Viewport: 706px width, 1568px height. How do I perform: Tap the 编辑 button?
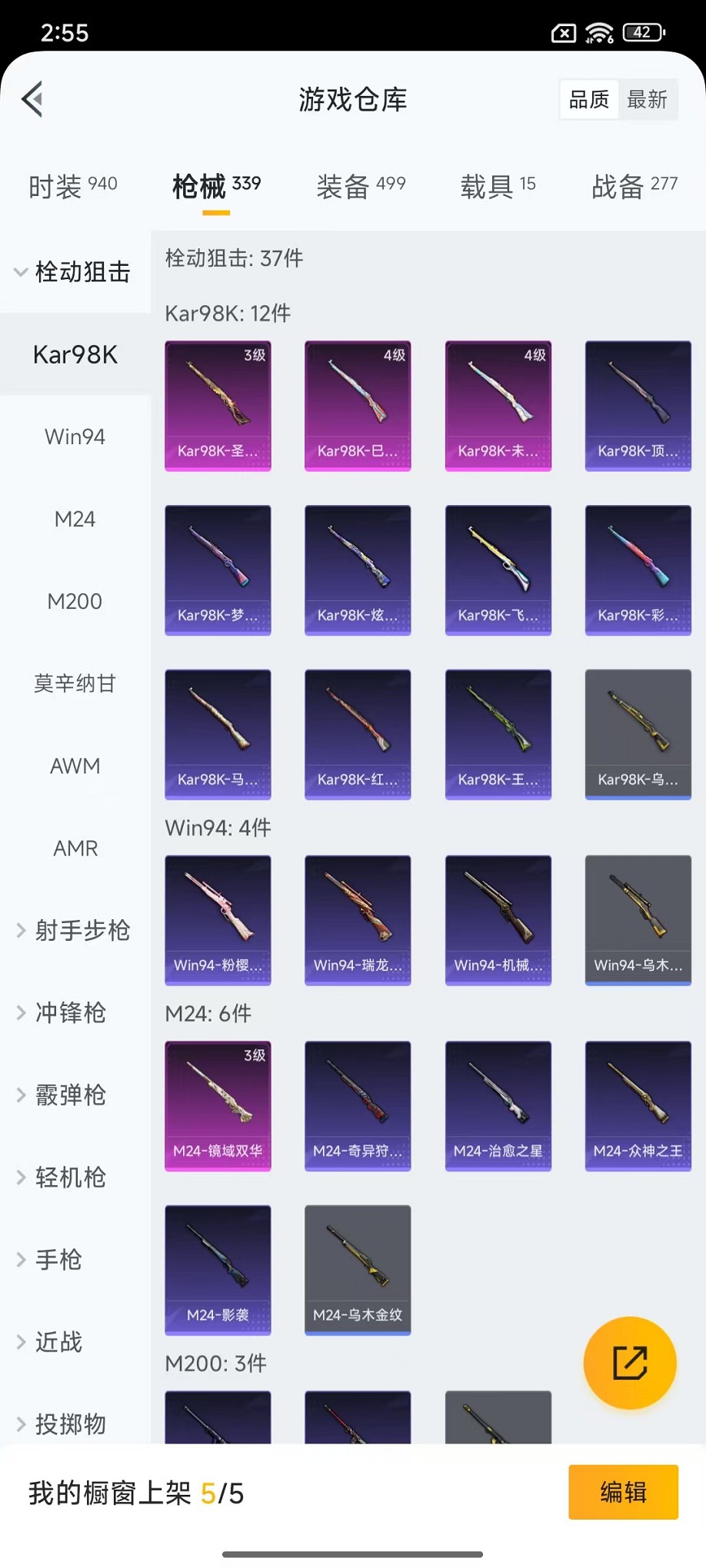coord(623,1492)
